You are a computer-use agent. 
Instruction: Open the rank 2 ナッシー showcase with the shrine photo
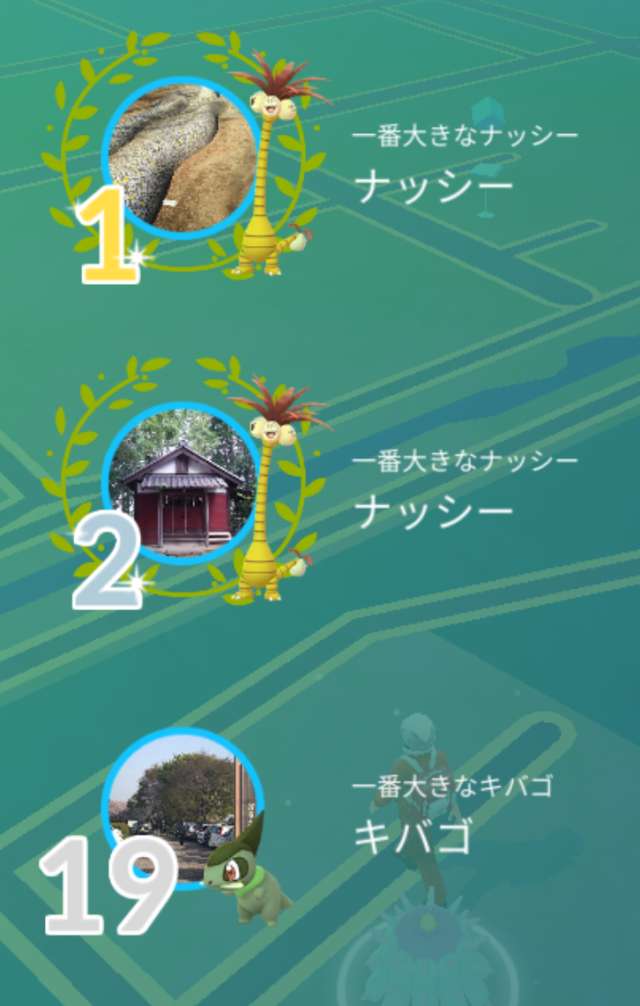click(x=180, y=485)
